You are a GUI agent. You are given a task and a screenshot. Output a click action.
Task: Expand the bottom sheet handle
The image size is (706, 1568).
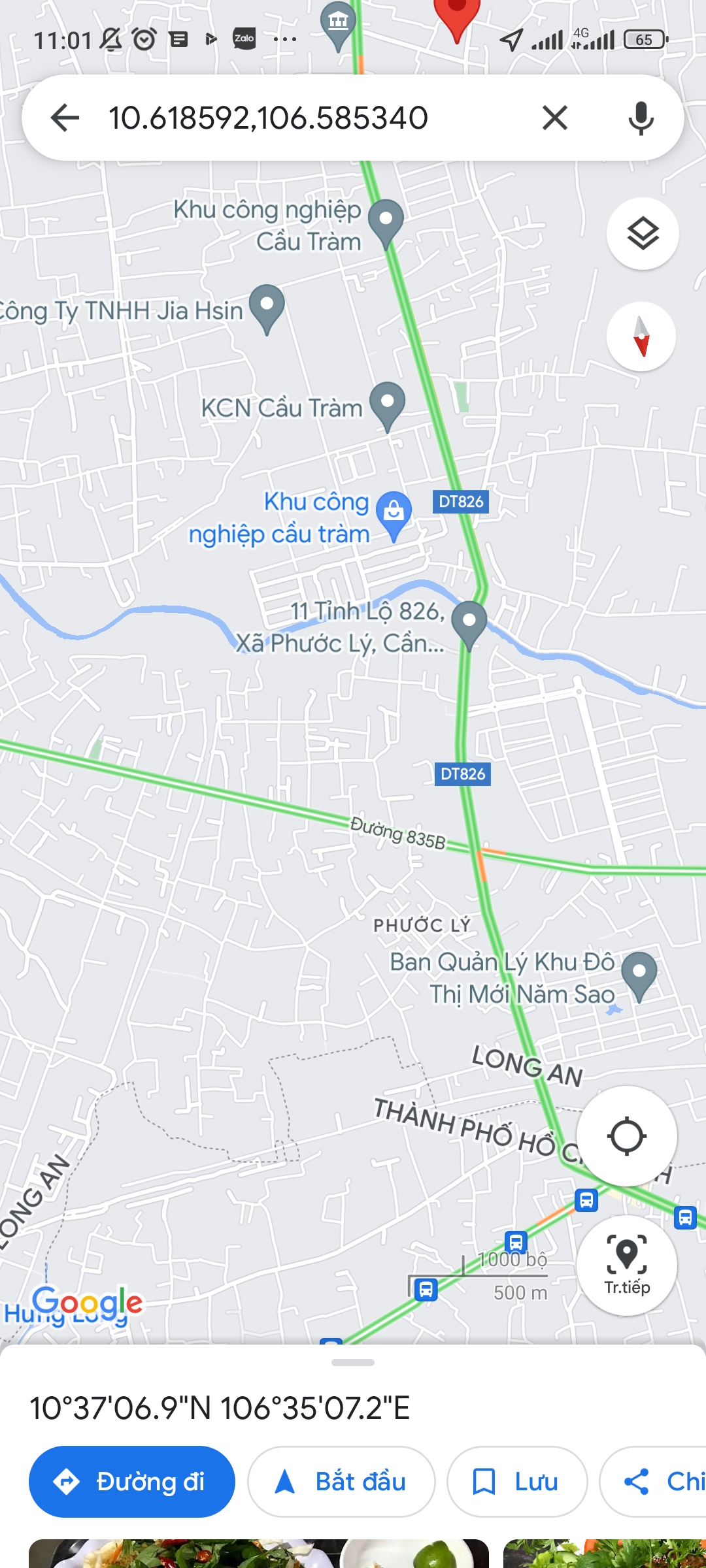click(x=353, y=1362)
